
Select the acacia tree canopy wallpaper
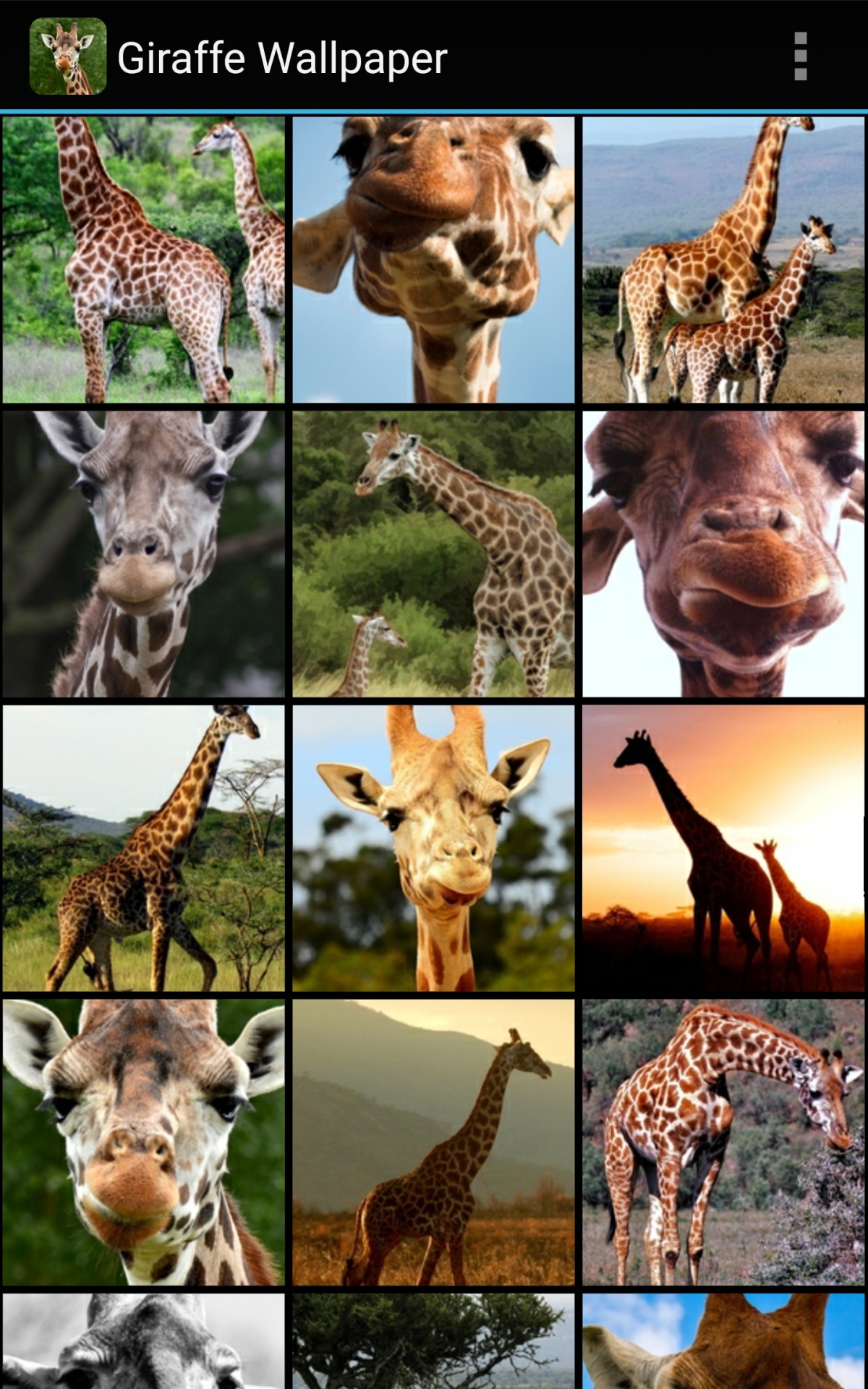[433, 1342]
